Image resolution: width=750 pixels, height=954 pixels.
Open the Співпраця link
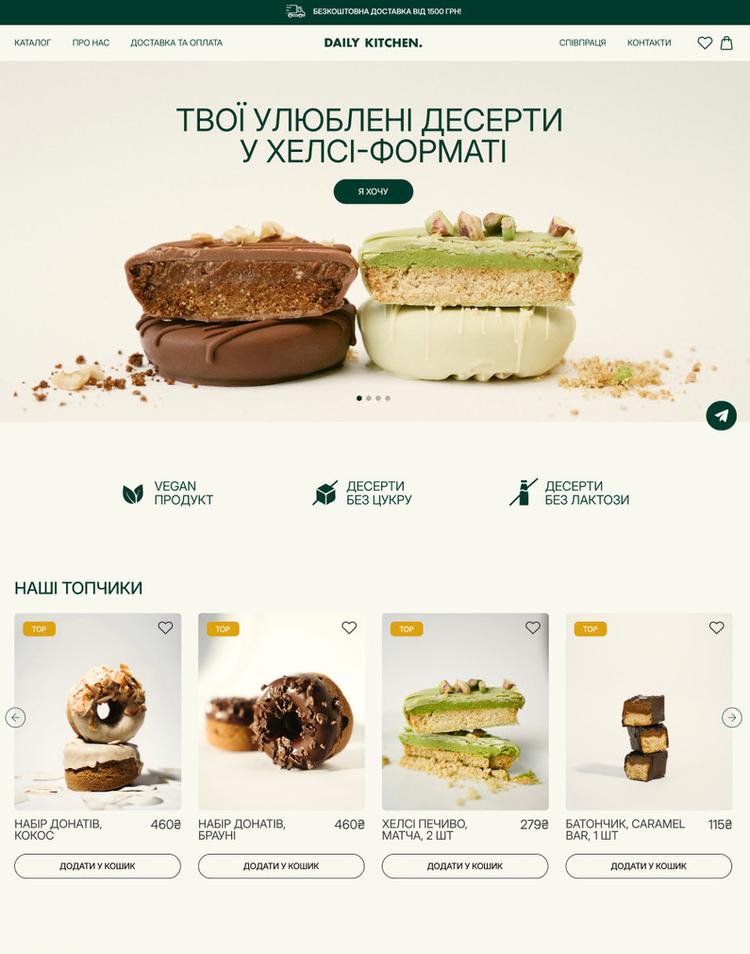tap(582, 43)
